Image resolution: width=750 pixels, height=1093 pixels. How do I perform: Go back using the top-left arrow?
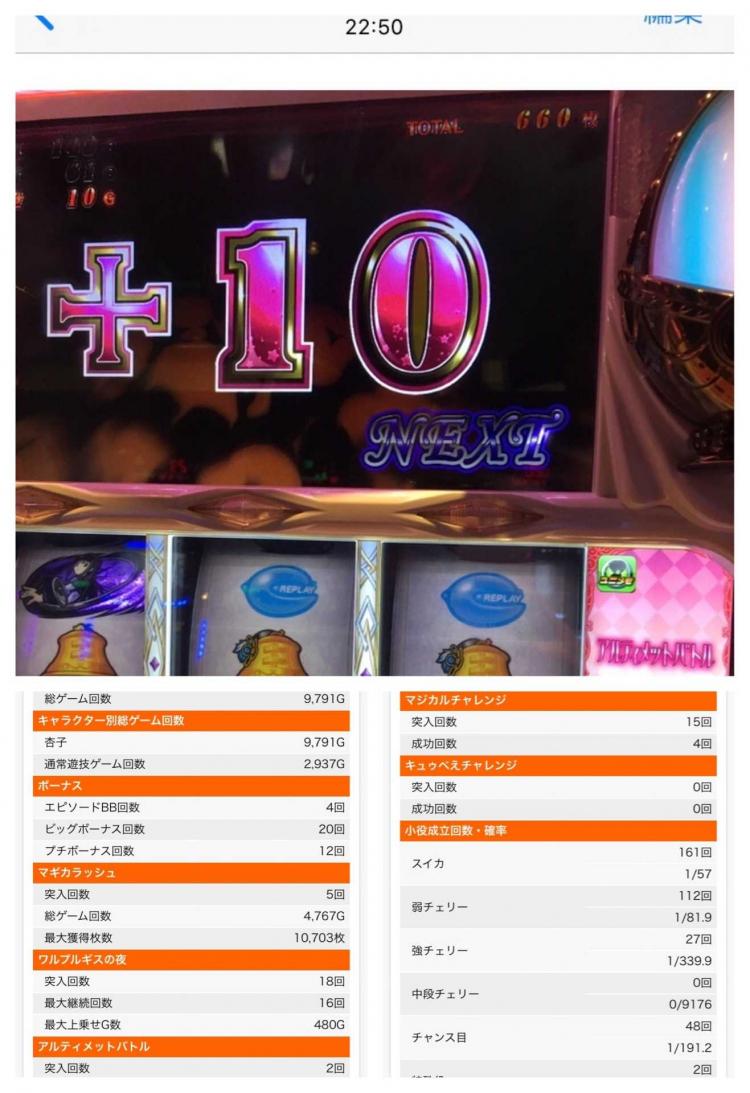tap(44, 18)
